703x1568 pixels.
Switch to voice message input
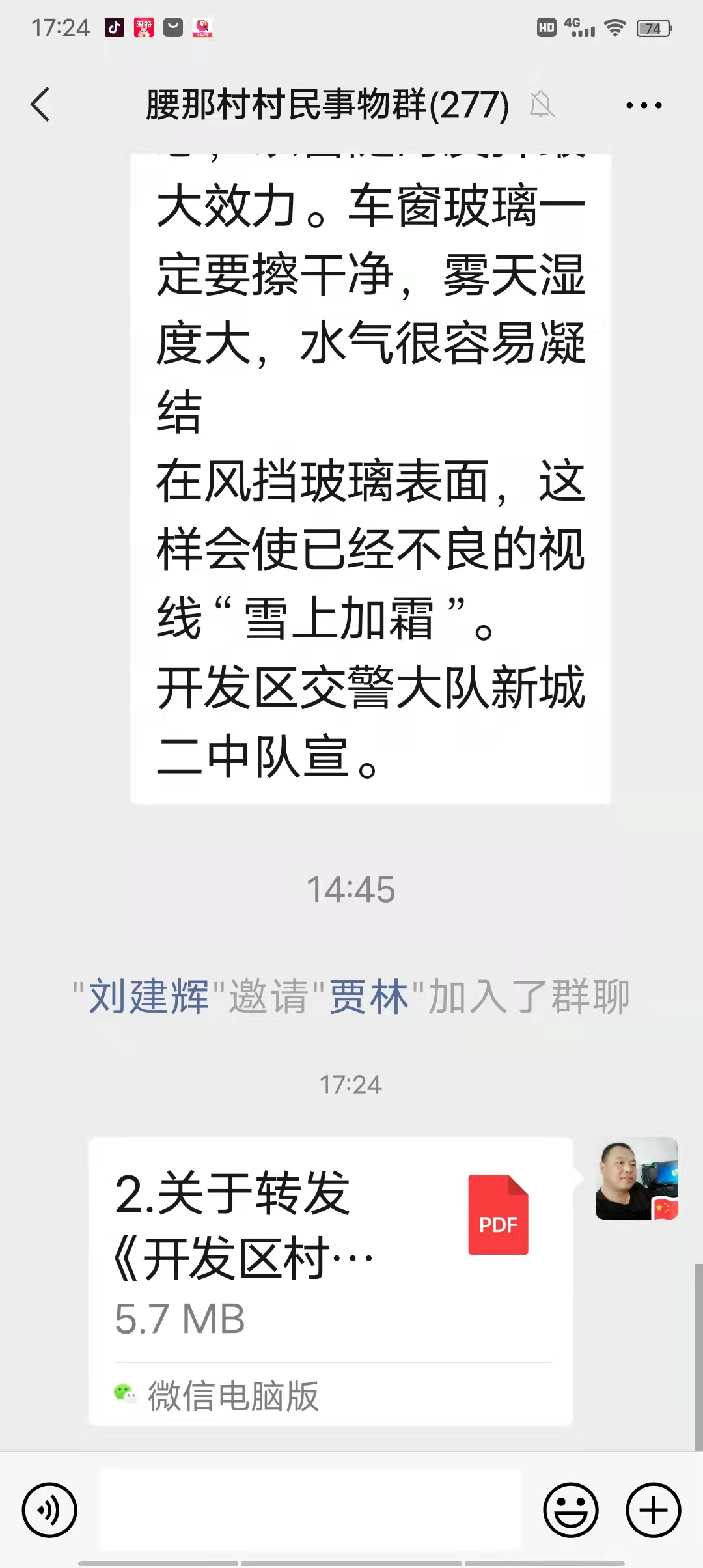pyautogui.click(x=49, y=1510)
